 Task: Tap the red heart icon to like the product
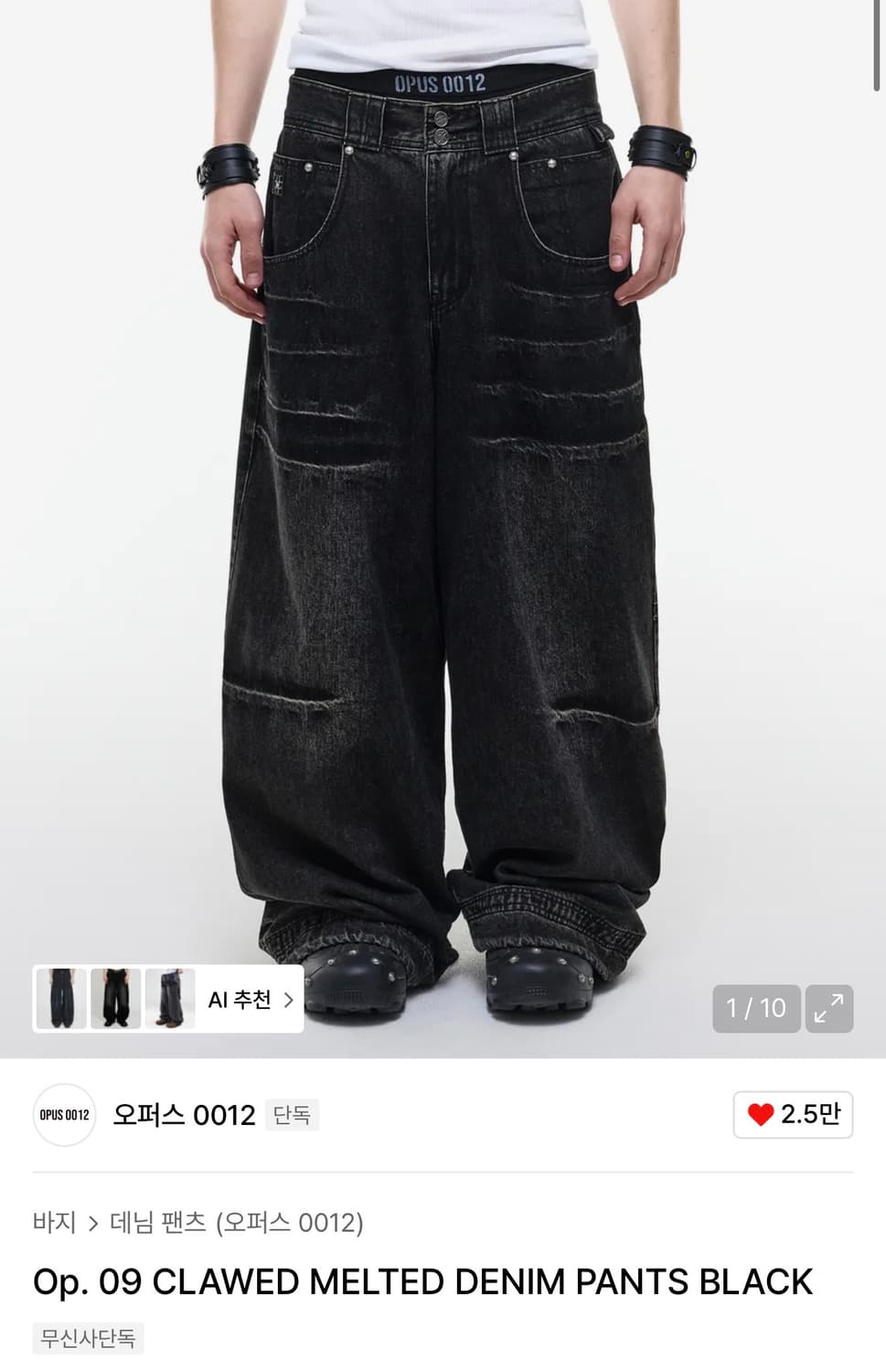760,1115
